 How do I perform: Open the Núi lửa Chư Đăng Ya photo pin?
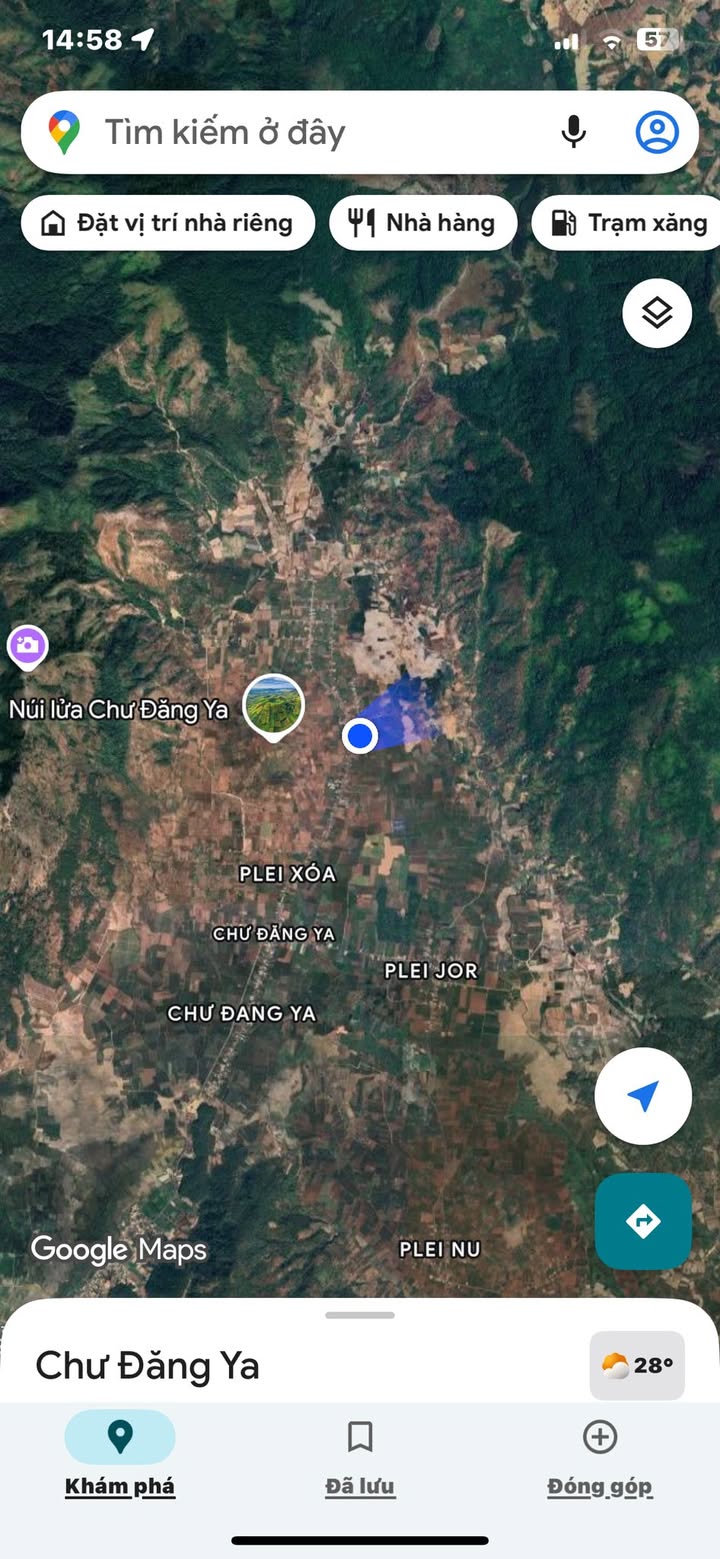273,704
